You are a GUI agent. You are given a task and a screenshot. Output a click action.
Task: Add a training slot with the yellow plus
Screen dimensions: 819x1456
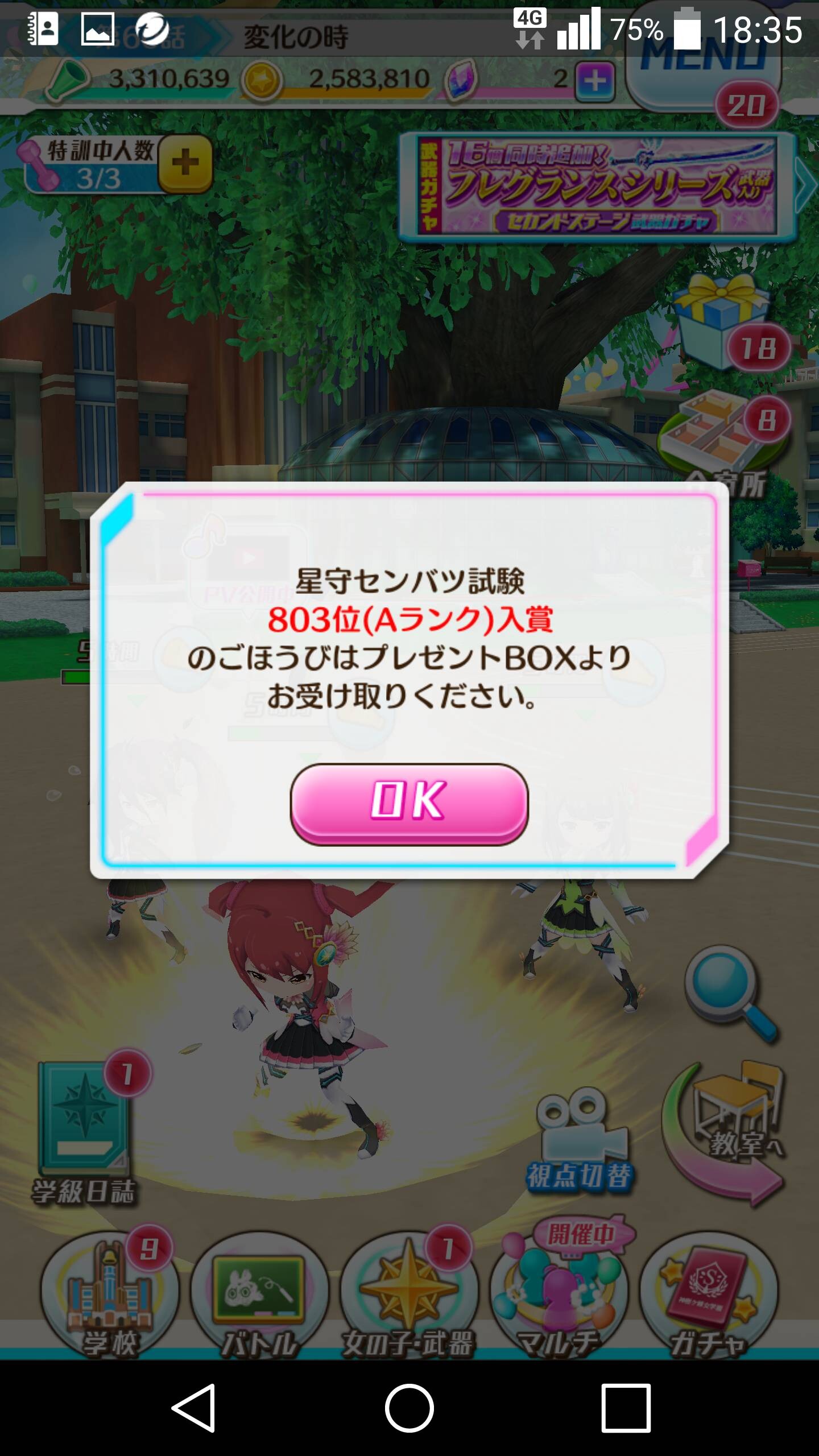tap(185, 164)
